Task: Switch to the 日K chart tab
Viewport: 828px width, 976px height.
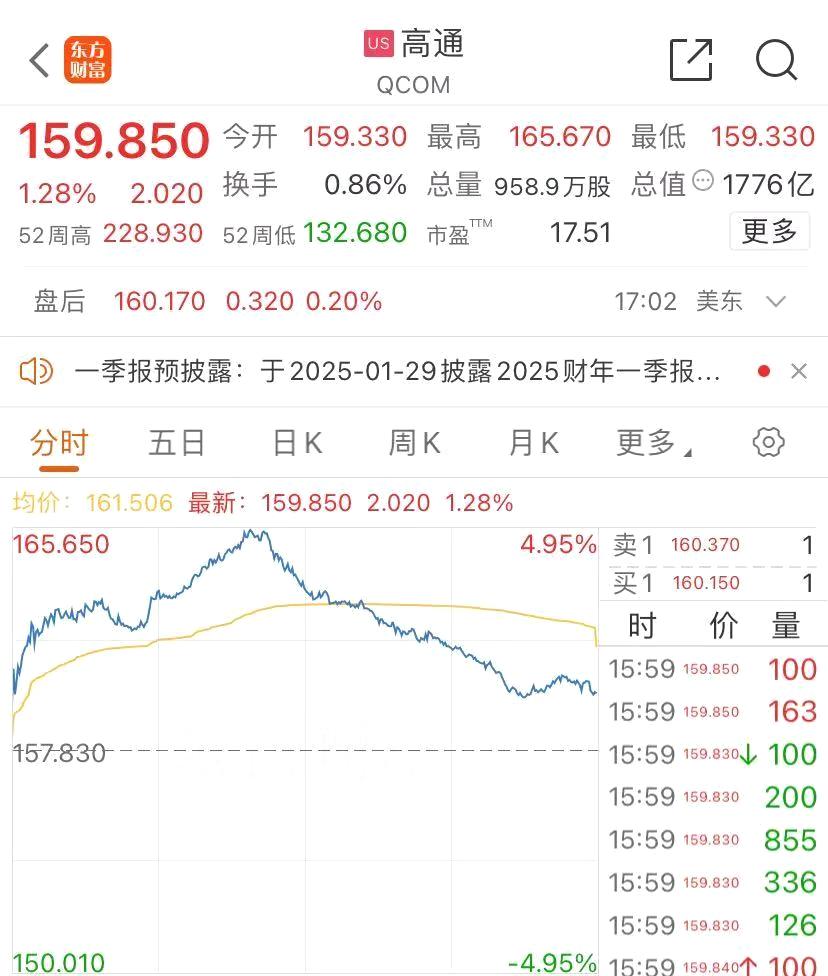Action: 297,442
